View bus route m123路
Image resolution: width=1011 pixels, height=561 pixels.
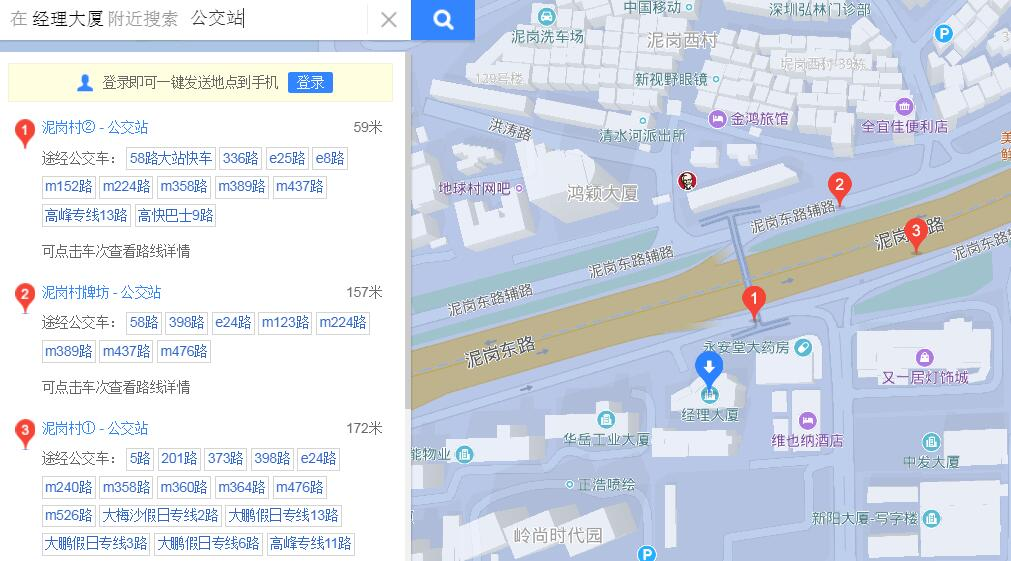pos(285,322)
